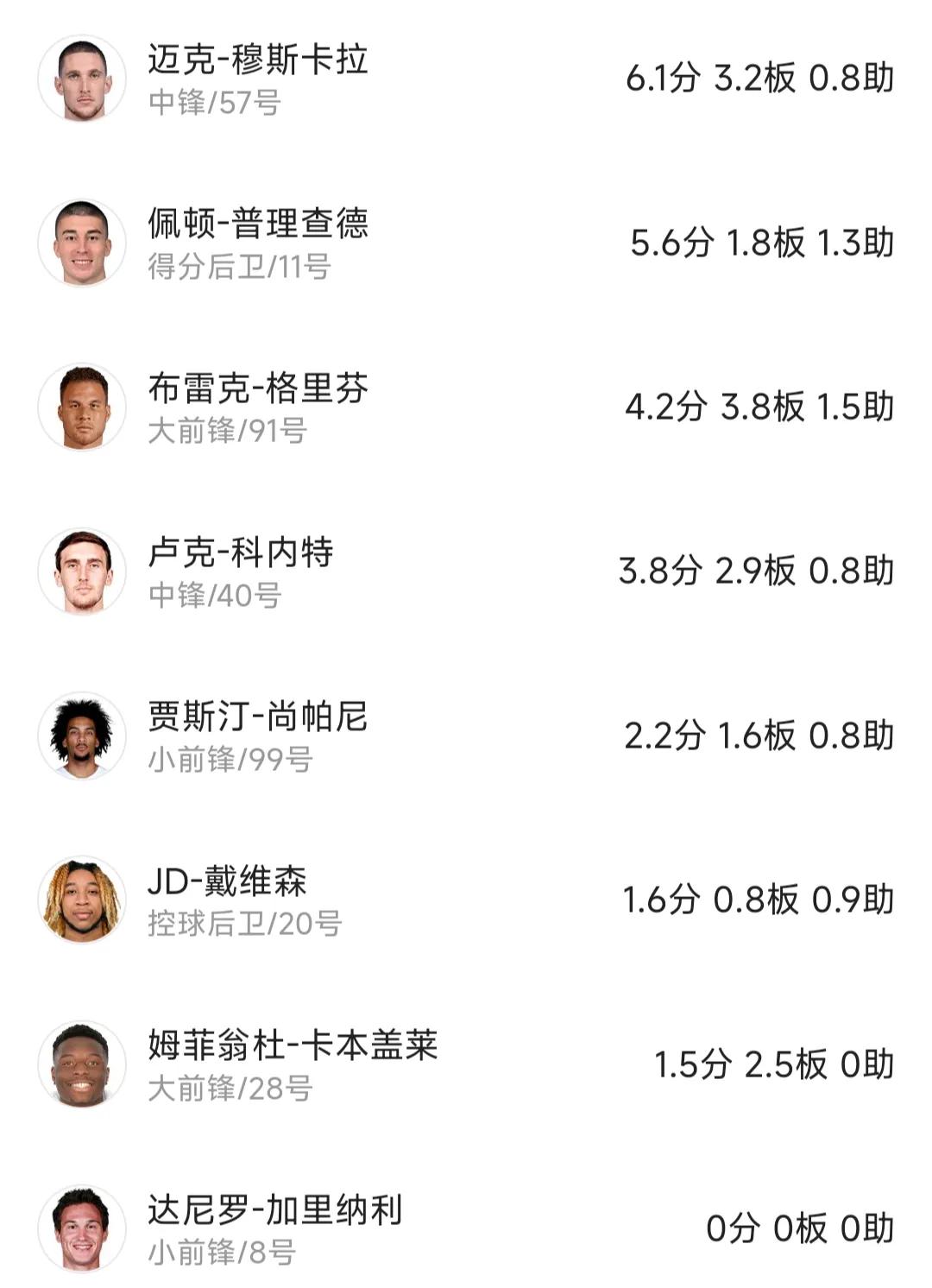Viewport: 932px width, 1288px height.
Task: Select Luke Kornet's entry (卢克-科内特)
Action: click(x=240, y=553)
